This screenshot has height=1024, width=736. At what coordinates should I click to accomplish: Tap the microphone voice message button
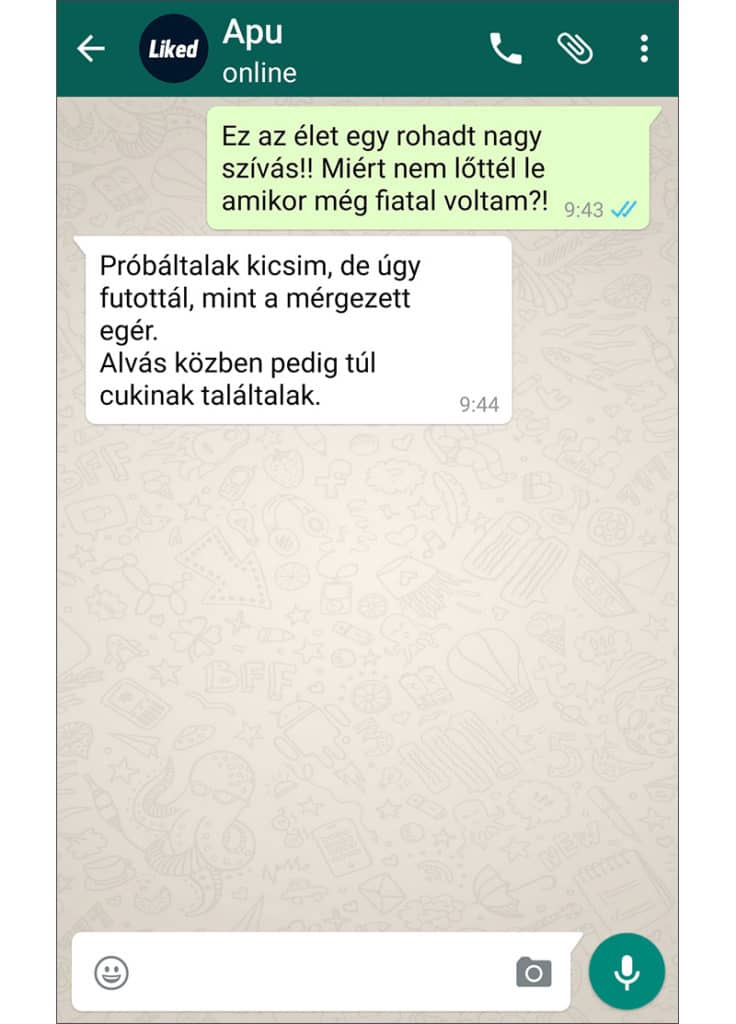point(627,971)
